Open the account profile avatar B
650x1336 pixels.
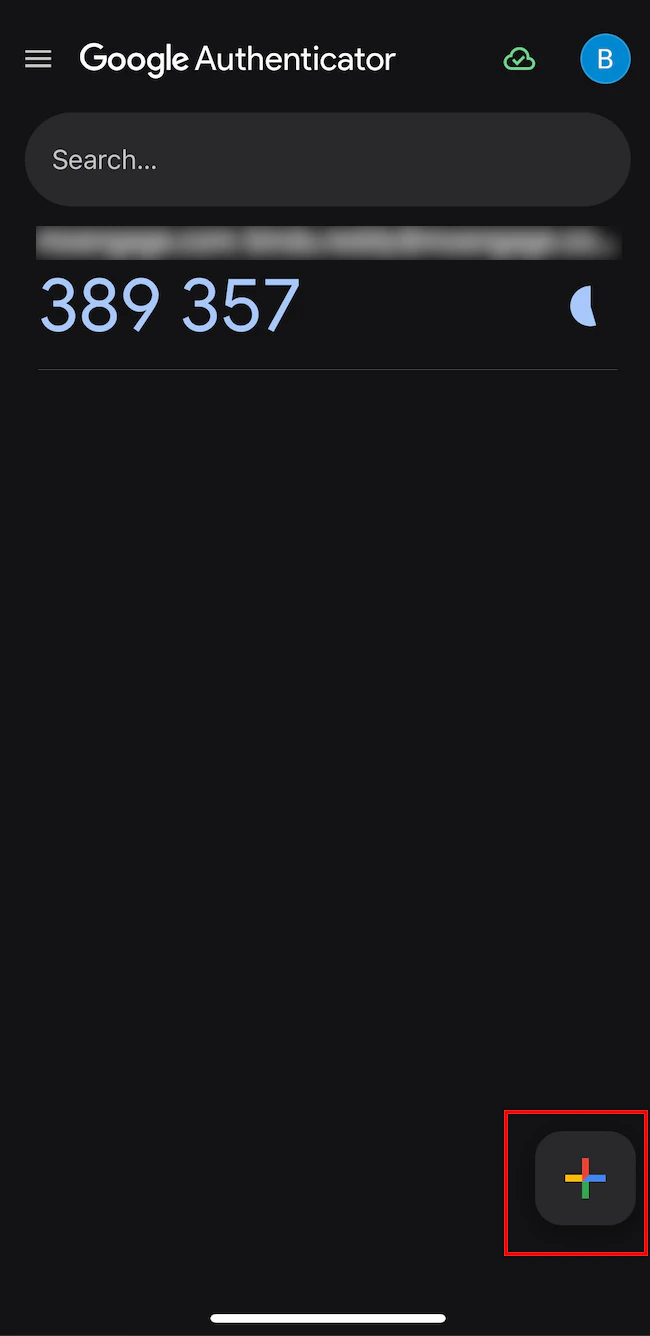pyautogui.click(x=605, y=59)
